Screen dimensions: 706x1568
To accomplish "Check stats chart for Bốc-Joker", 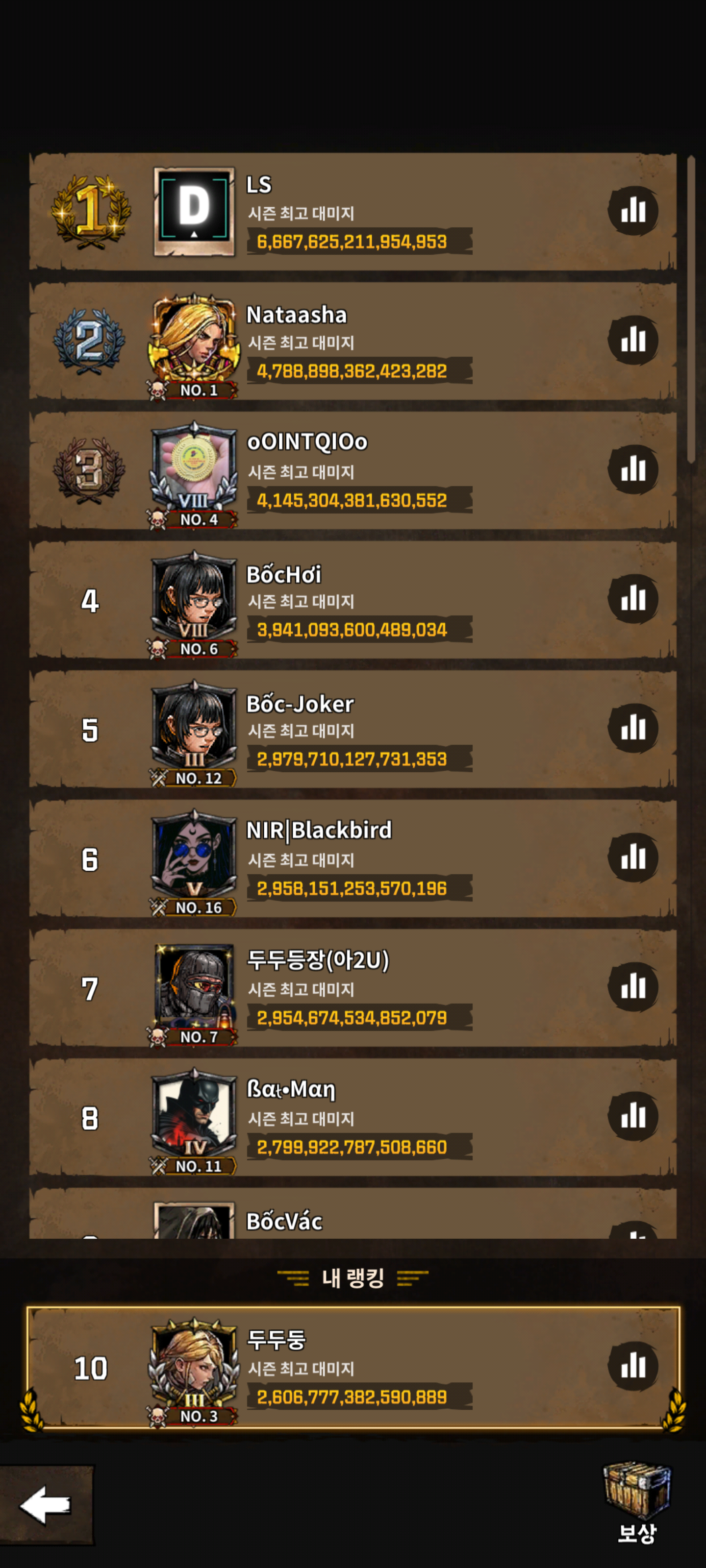I will click(x=633, y=728).
